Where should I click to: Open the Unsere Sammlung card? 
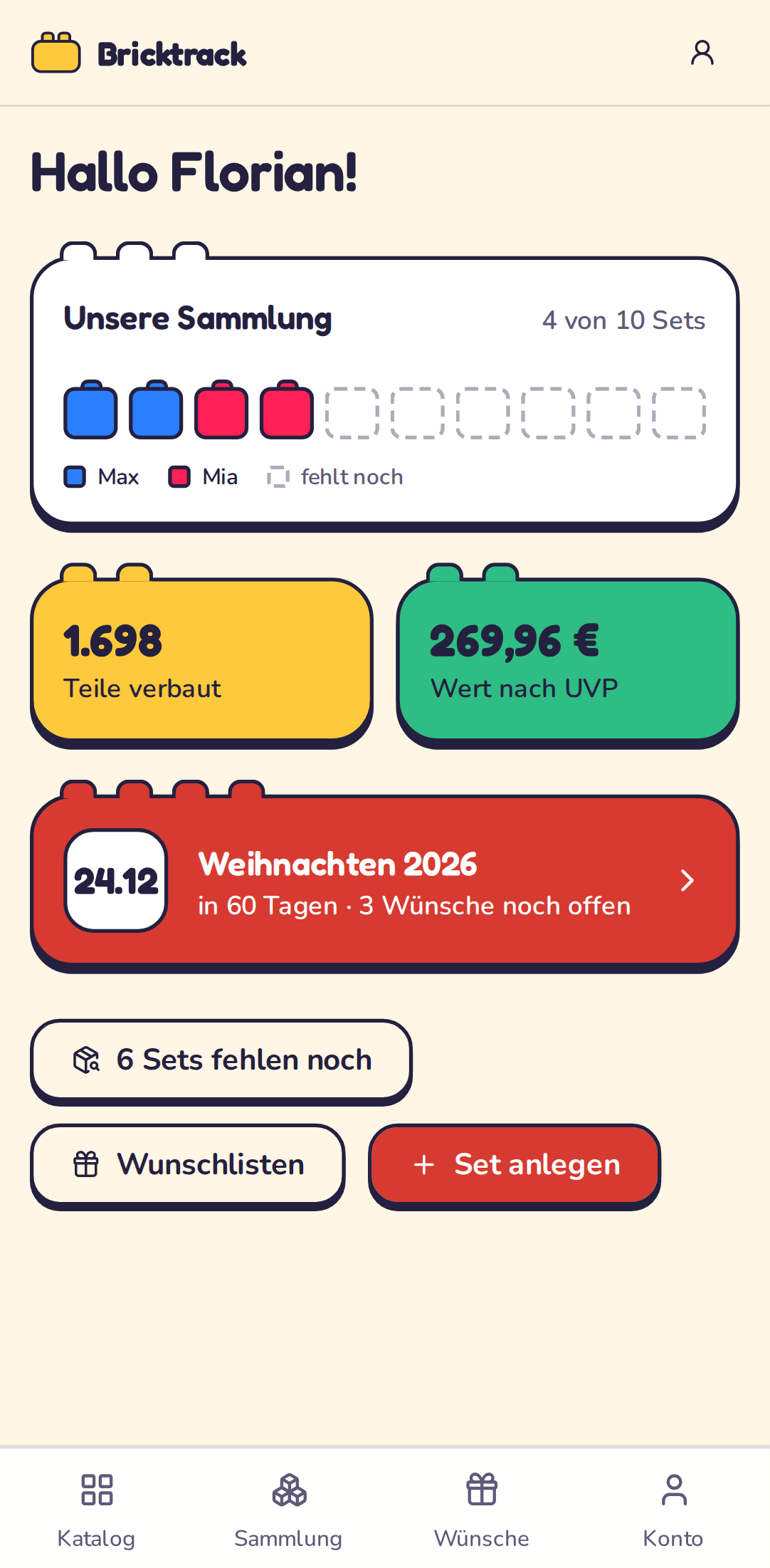point(384,393)
